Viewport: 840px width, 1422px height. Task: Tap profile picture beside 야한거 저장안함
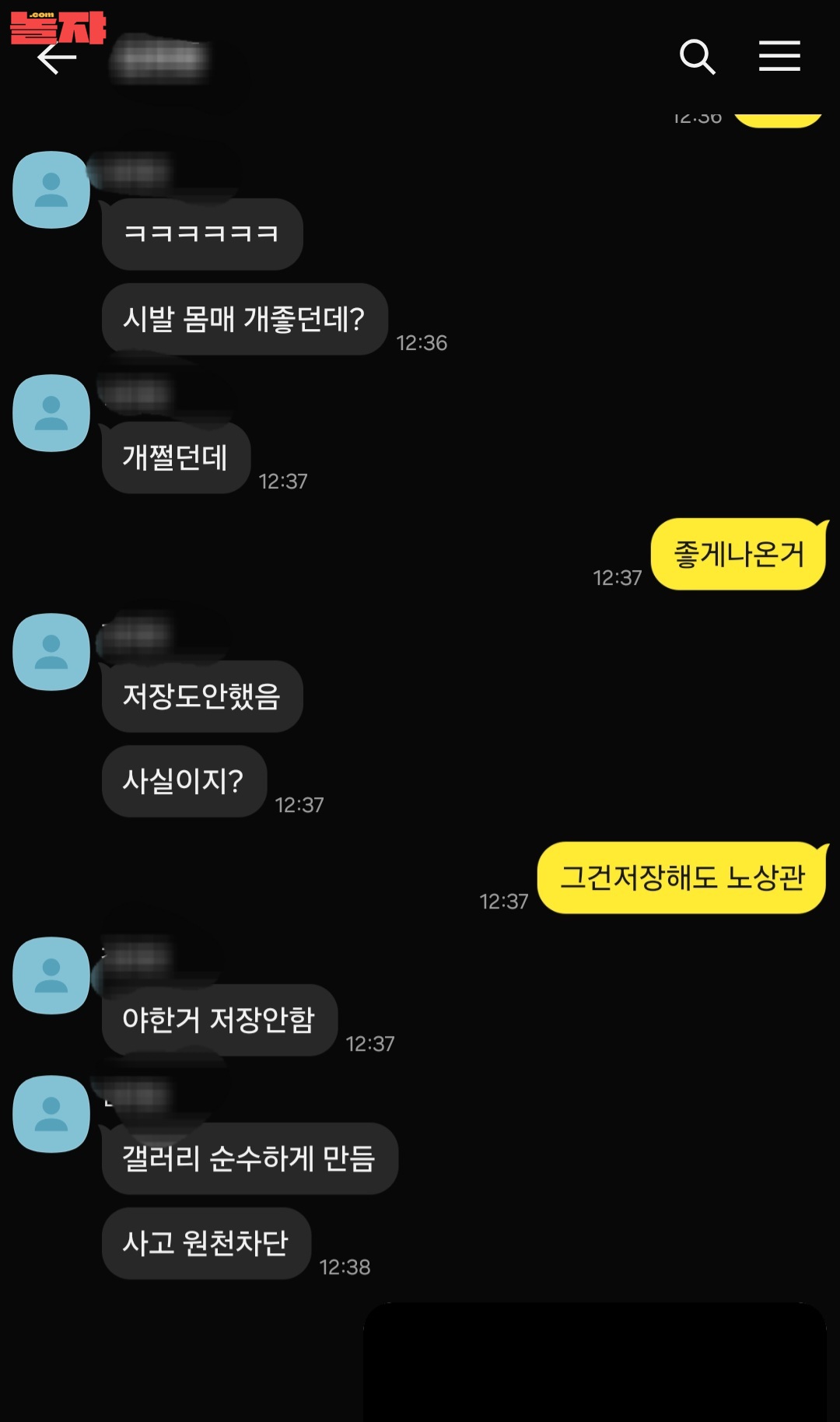click(51, 975)
